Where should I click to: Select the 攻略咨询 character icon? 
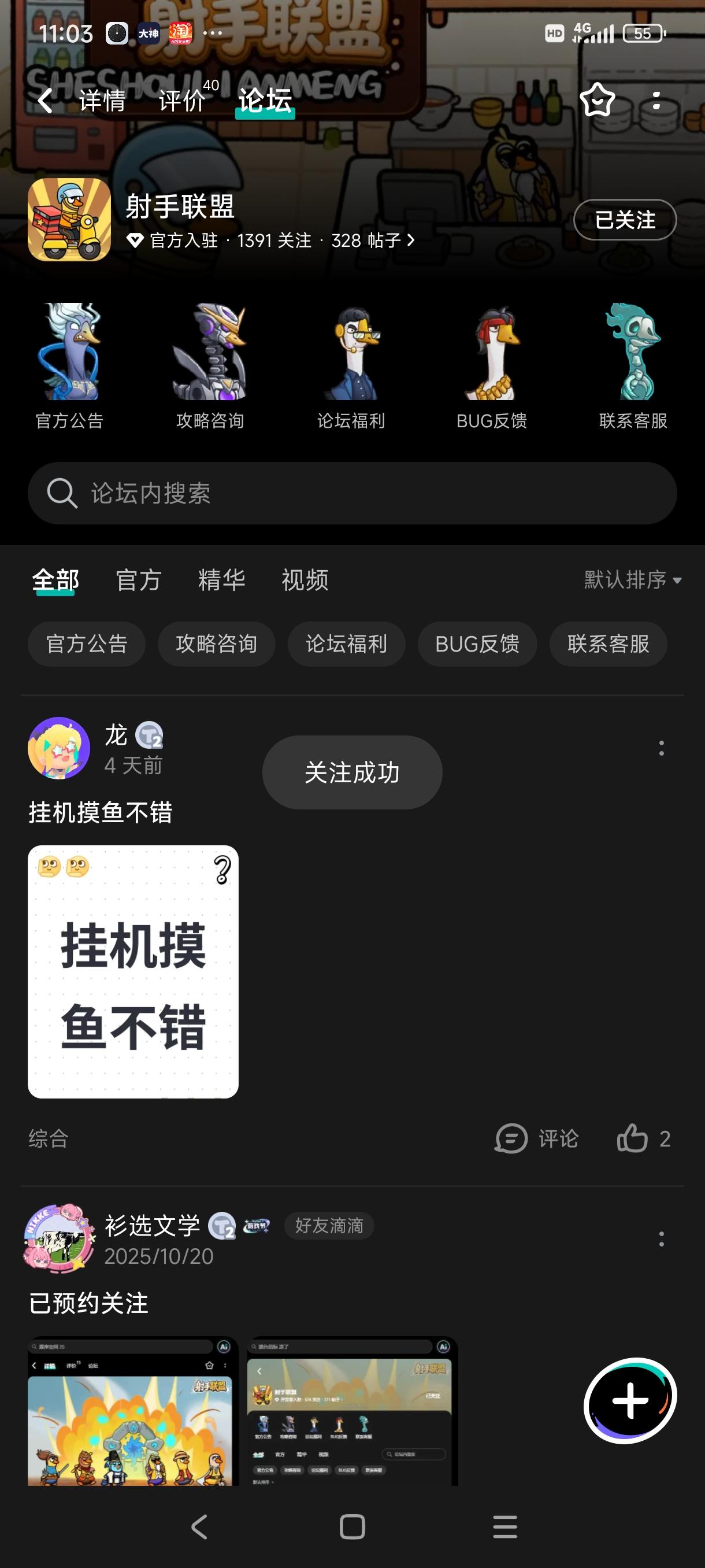[x=211, y=353]
